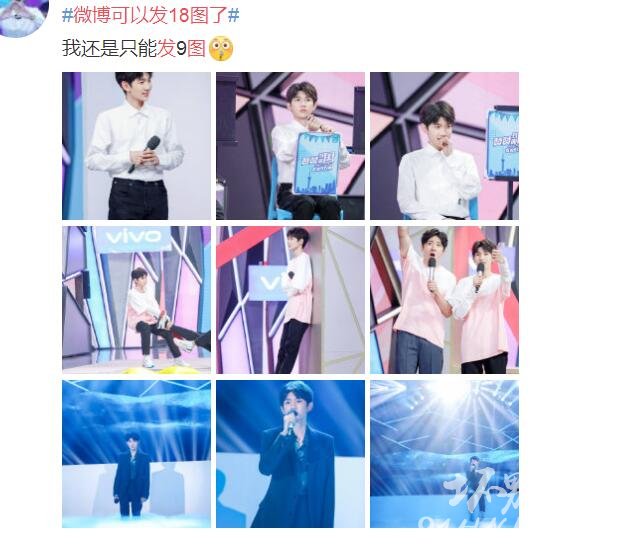View photo of seated man holding blue sign
Viewport: 619px width, 548px height.
[290, 146]
